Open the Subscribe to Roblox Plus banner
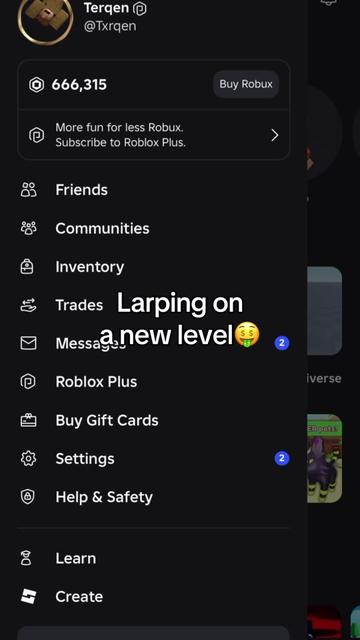360x640 pixels. pyautogui.click(x=153, y=135)
